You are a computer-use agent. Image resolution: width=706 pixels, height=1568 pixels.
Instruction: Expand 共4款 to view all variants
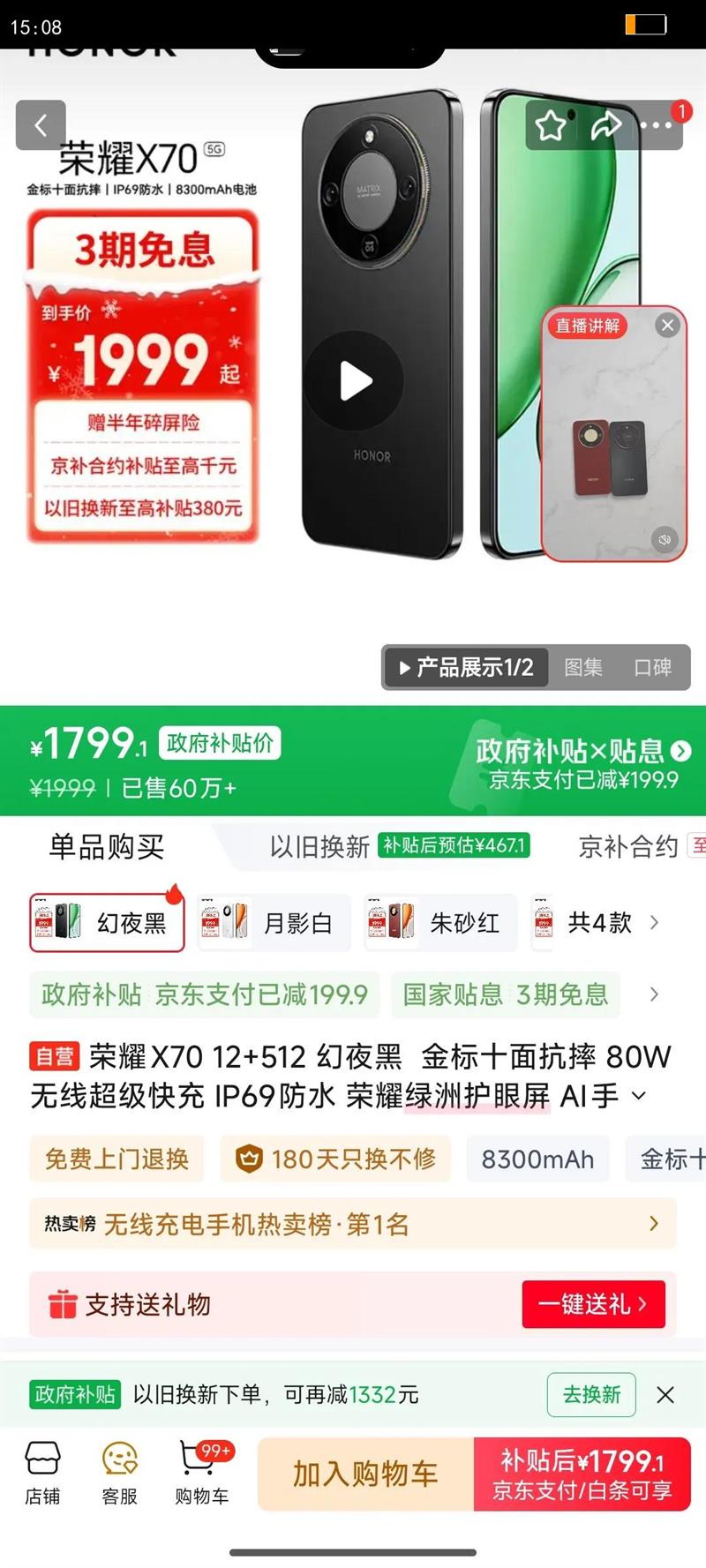pyautogui.click(x=609, y=922)
